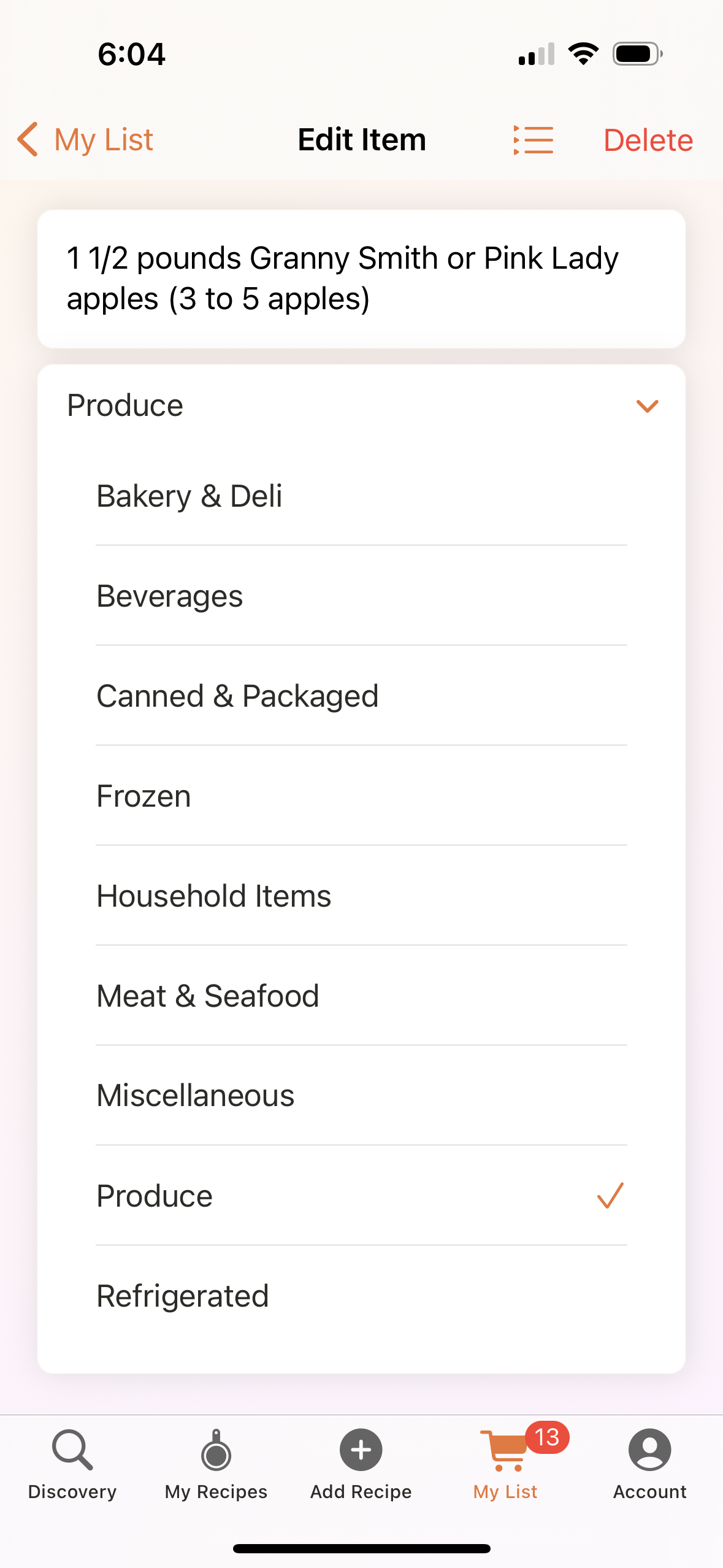Tap the checked Produce option
723x1568 pixels.
[x=361, y=1196]
